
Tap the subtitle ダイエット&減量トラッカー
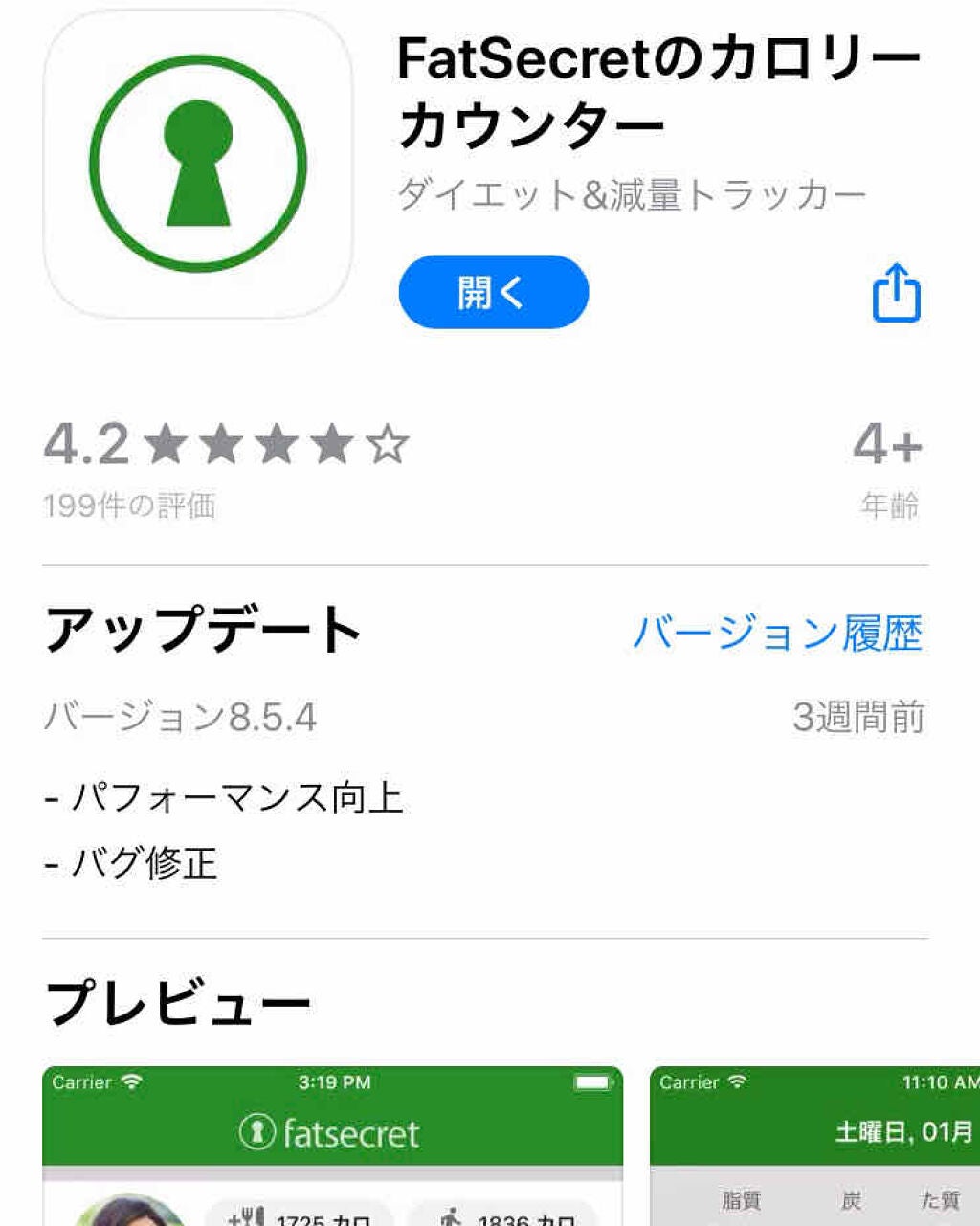pyautogui.click(x=631, y=192)
